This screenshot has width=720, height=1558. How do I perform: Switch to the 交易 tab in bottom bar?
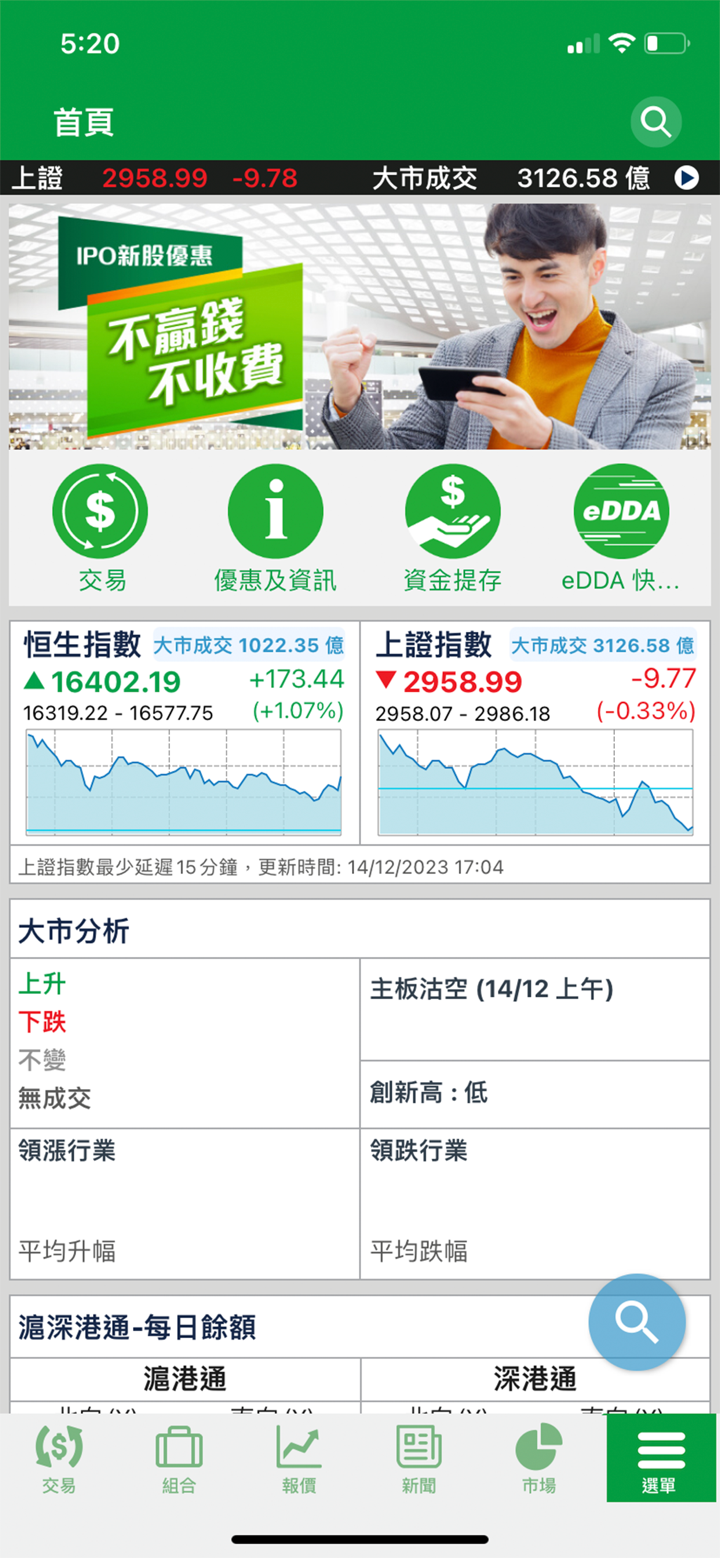pyautogui.click(x=59, y=1458)
